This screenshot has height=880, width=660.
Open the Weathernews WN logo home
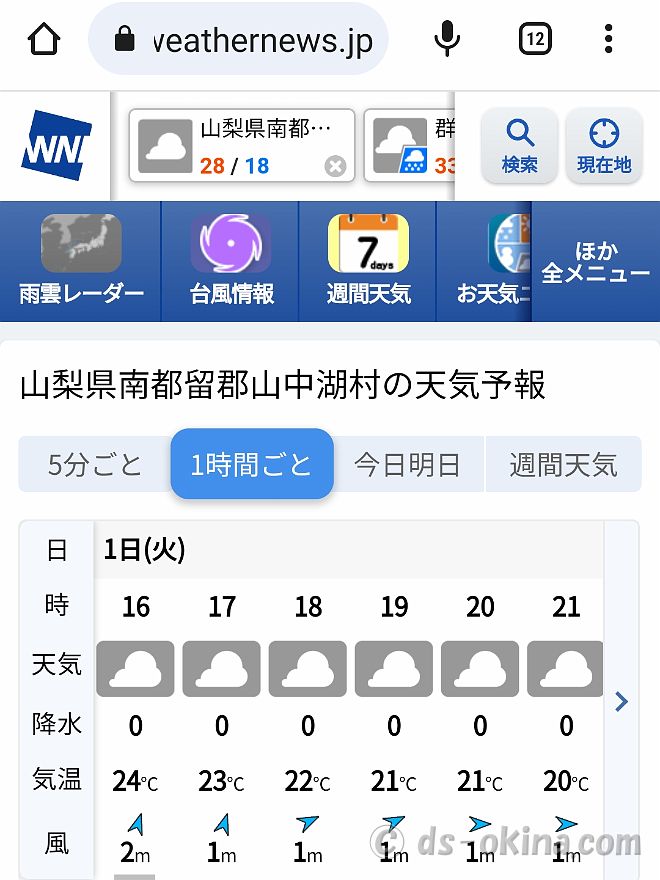pyautogui.click(x=56, y=146)
